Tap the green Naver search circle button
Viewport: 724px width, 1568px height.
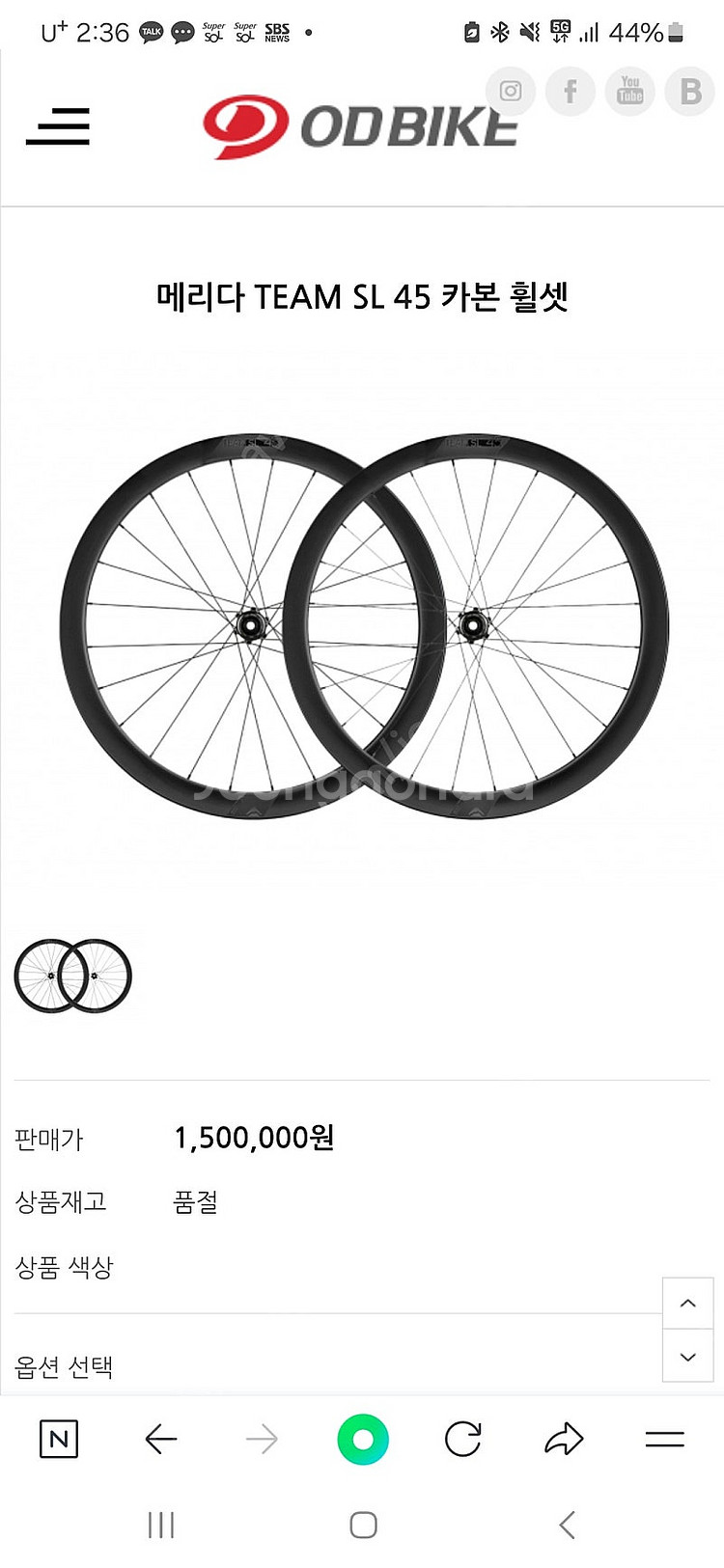(x=363, y=1440)
